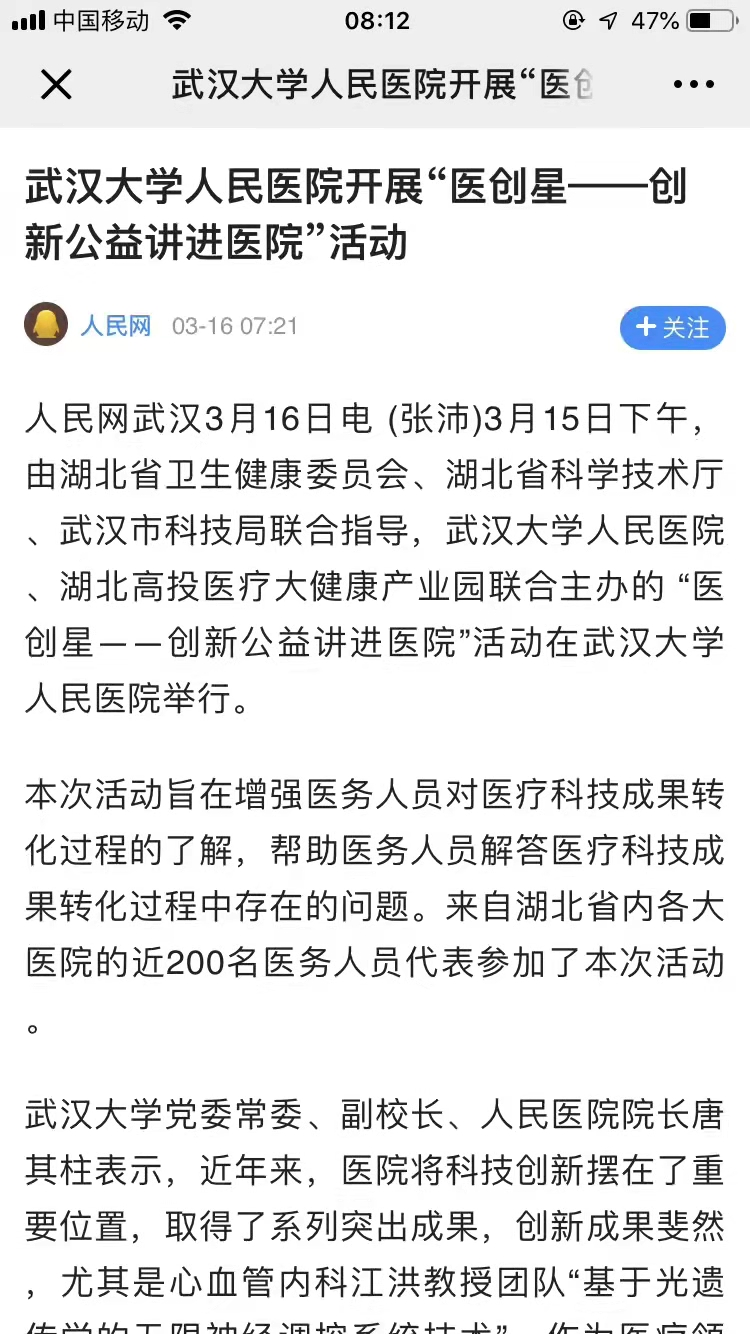Open the 人民网 publisher profile link
This screenshot has width=750, height=1334.
(116, 326)
